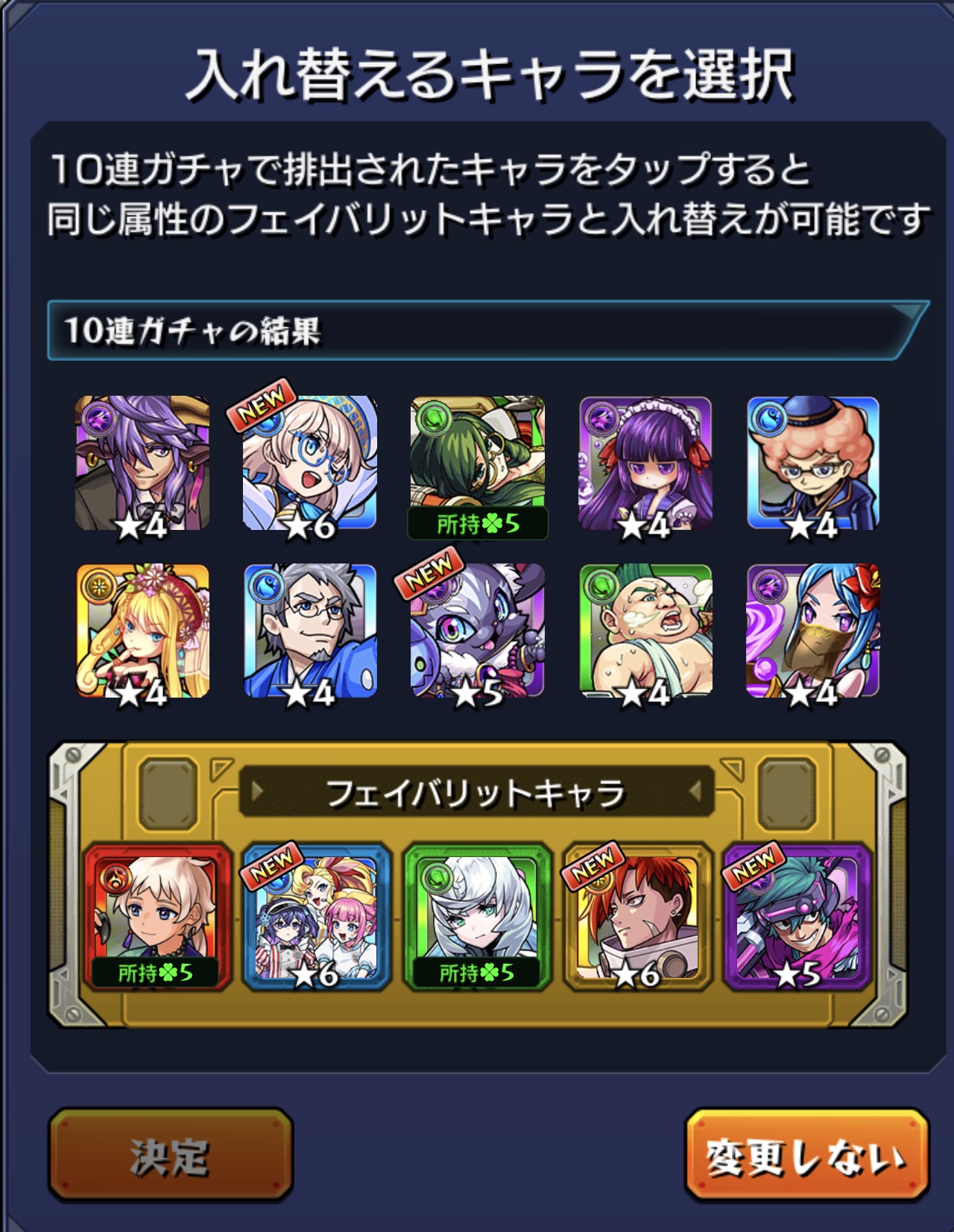Select the green-haired 所持5 gacha character
954x1232 pixels.
coord(478,464)
